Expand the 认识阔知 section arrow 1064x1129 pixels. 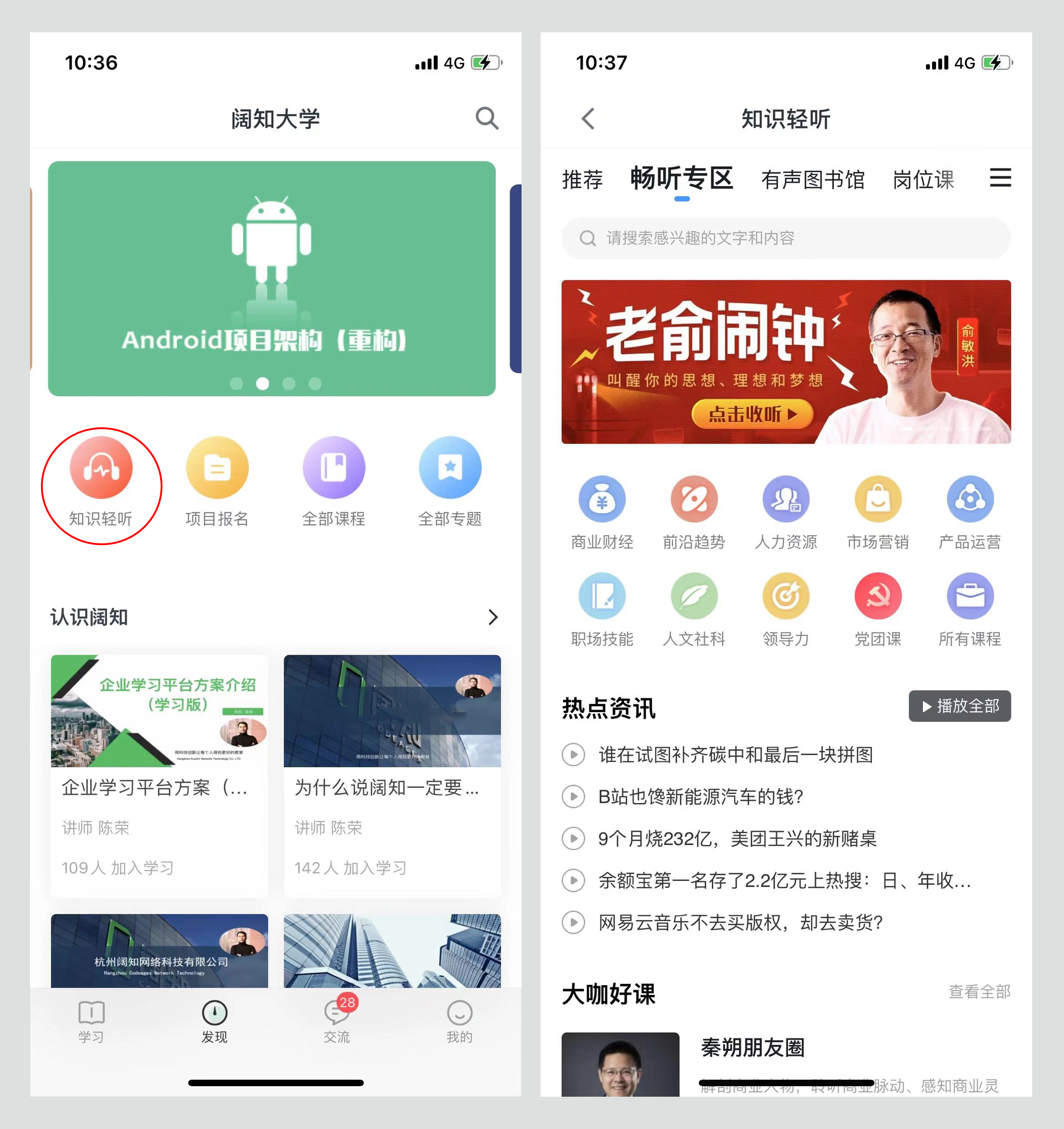[x=492, y=618]
